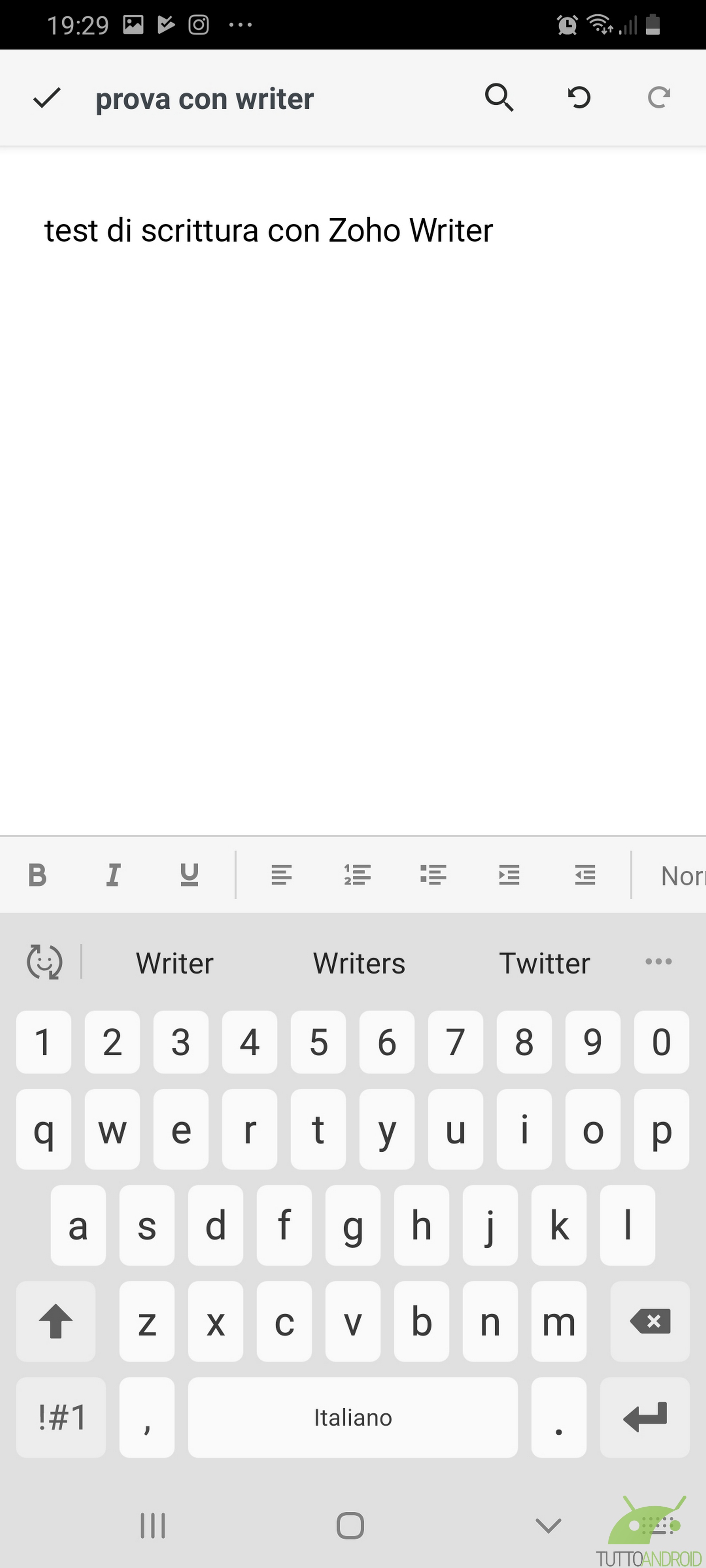Apply bold formatting
The height and width of the screenshot is (1568, 706).
tap(38, 875)
